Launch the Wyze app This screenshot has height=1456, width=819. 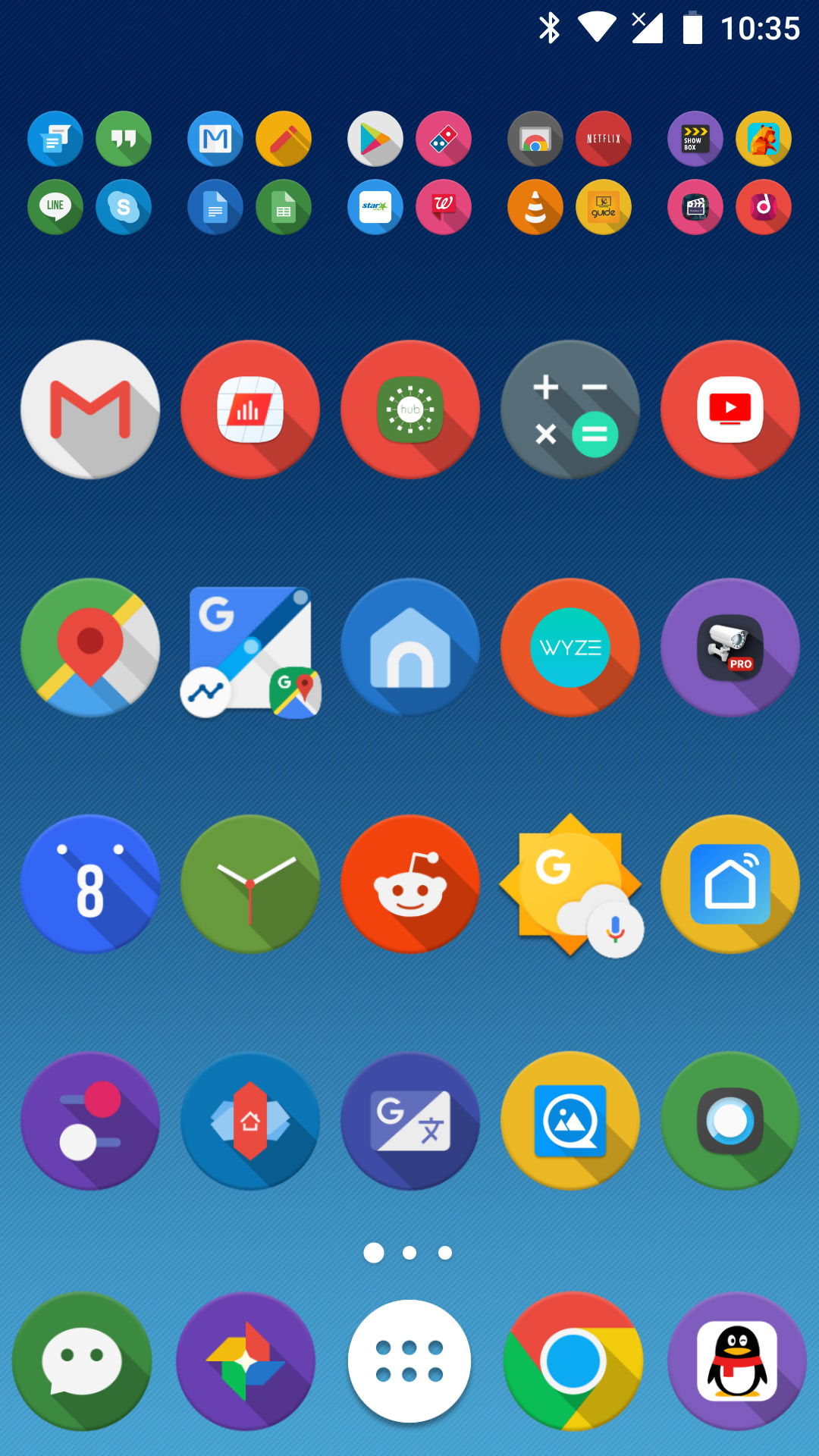tap(570, 648)
